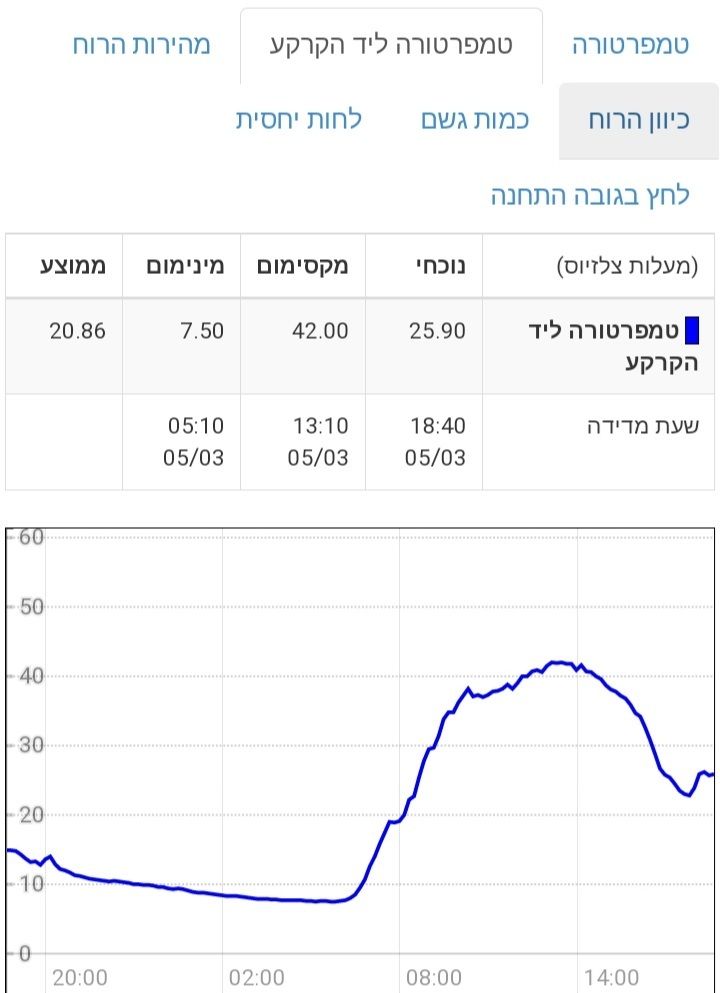The image size is (720, 993).
Task: Switch to the כמות גשם tab
Action: (474, 121)
